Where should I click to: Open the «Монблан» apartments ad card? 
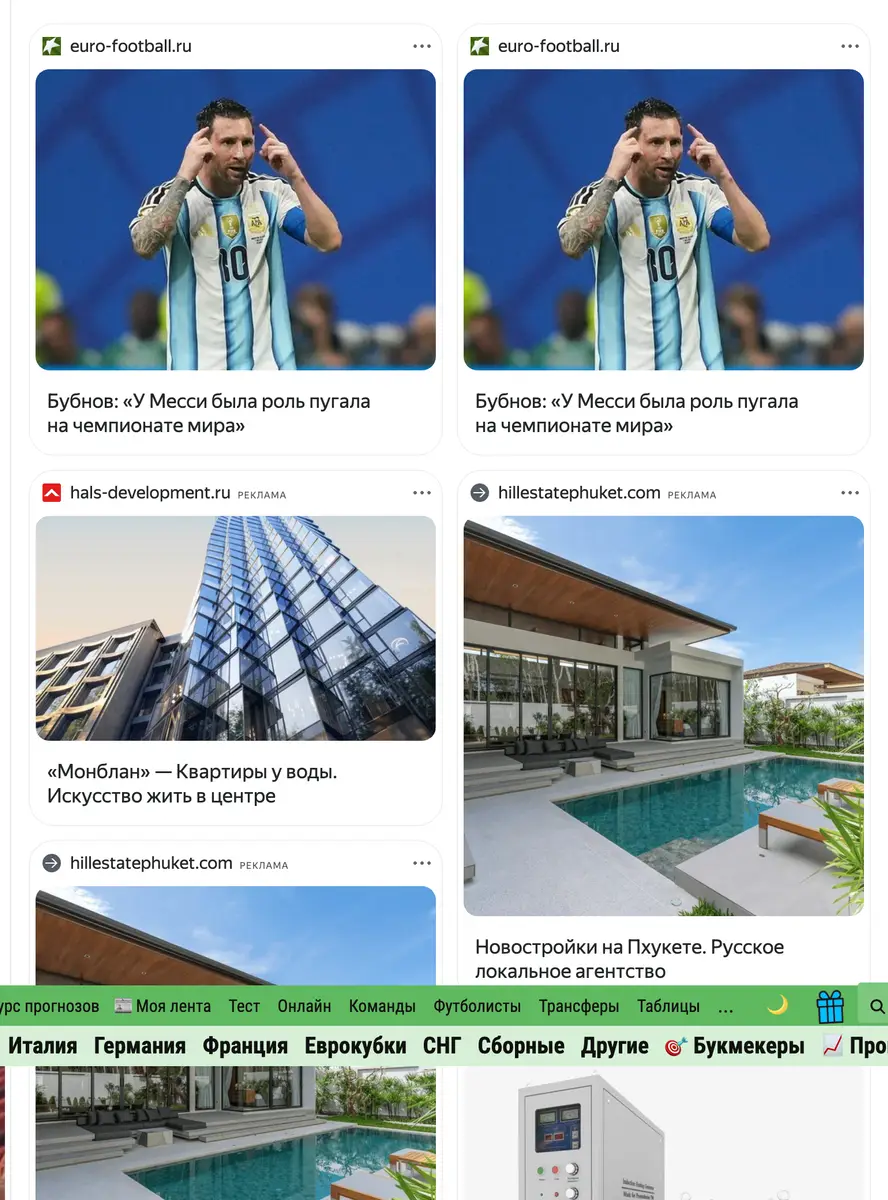click(236, 647)
